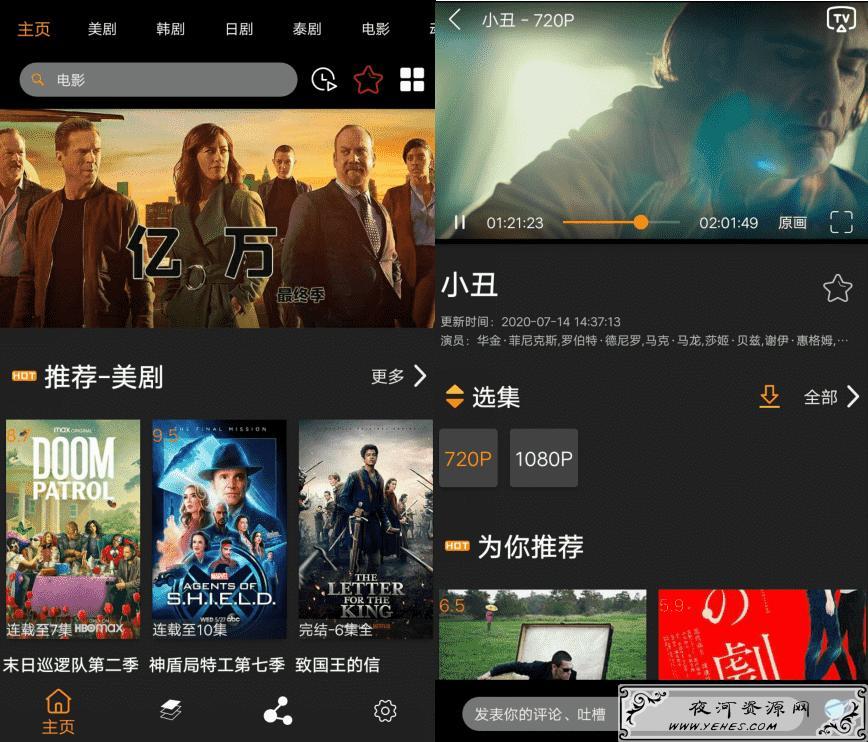Screen dimensions: 868x742
Task: Select the 1080P quality option
Action: [544, 459]
